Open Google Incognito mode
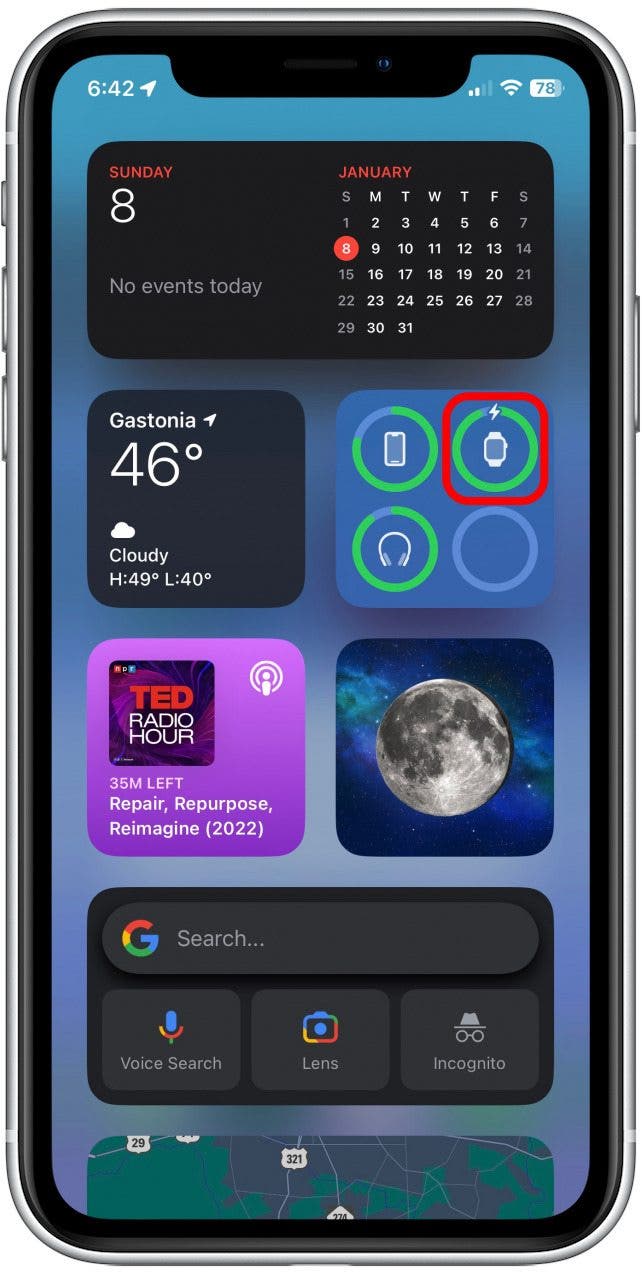The width and height of the screenshot is (642, 1274). click(469, 1039)
